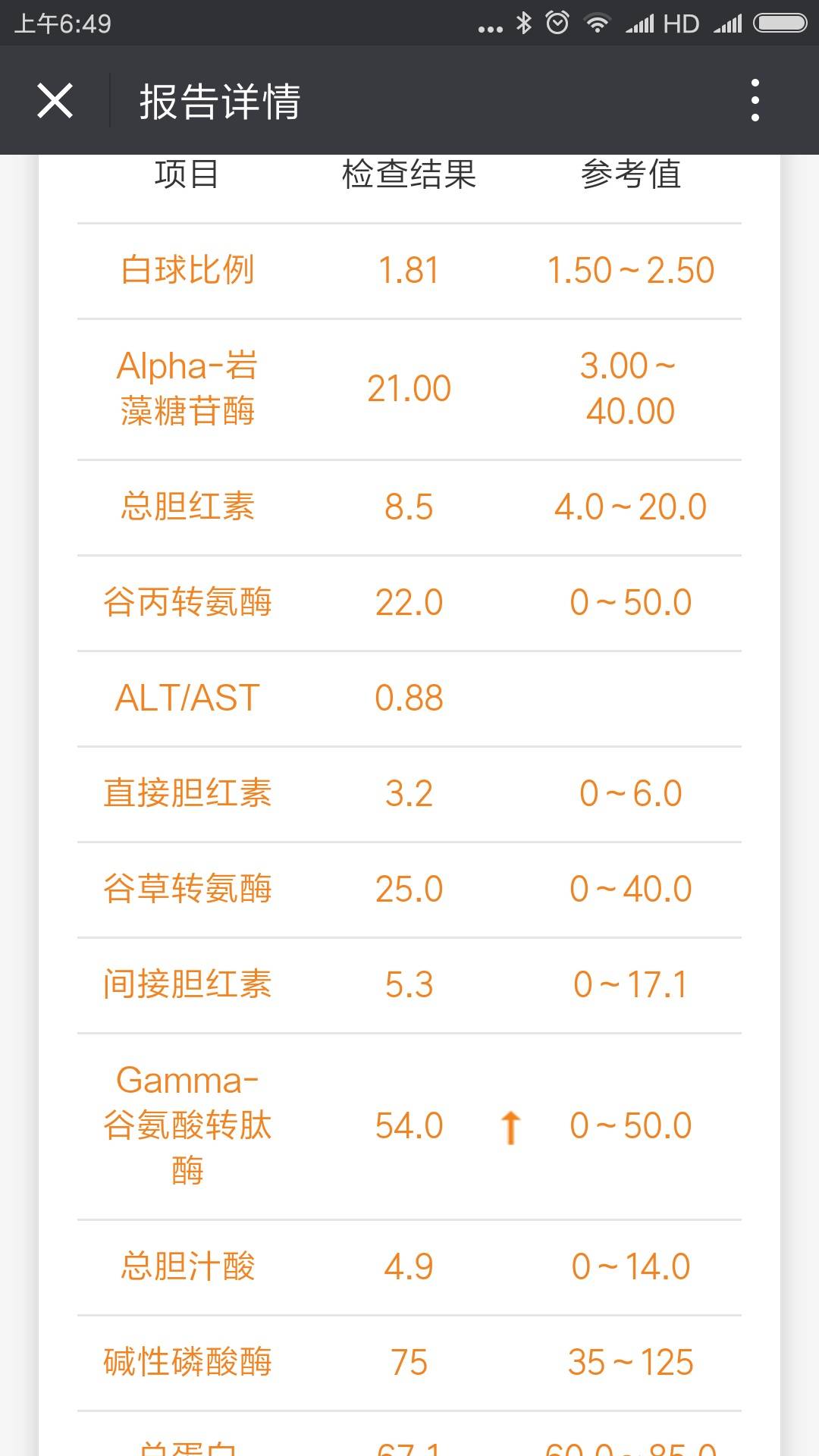Open the three-dot overflow menu
The height and width of the screenshot is (1456, 819).
pos(754,101)
